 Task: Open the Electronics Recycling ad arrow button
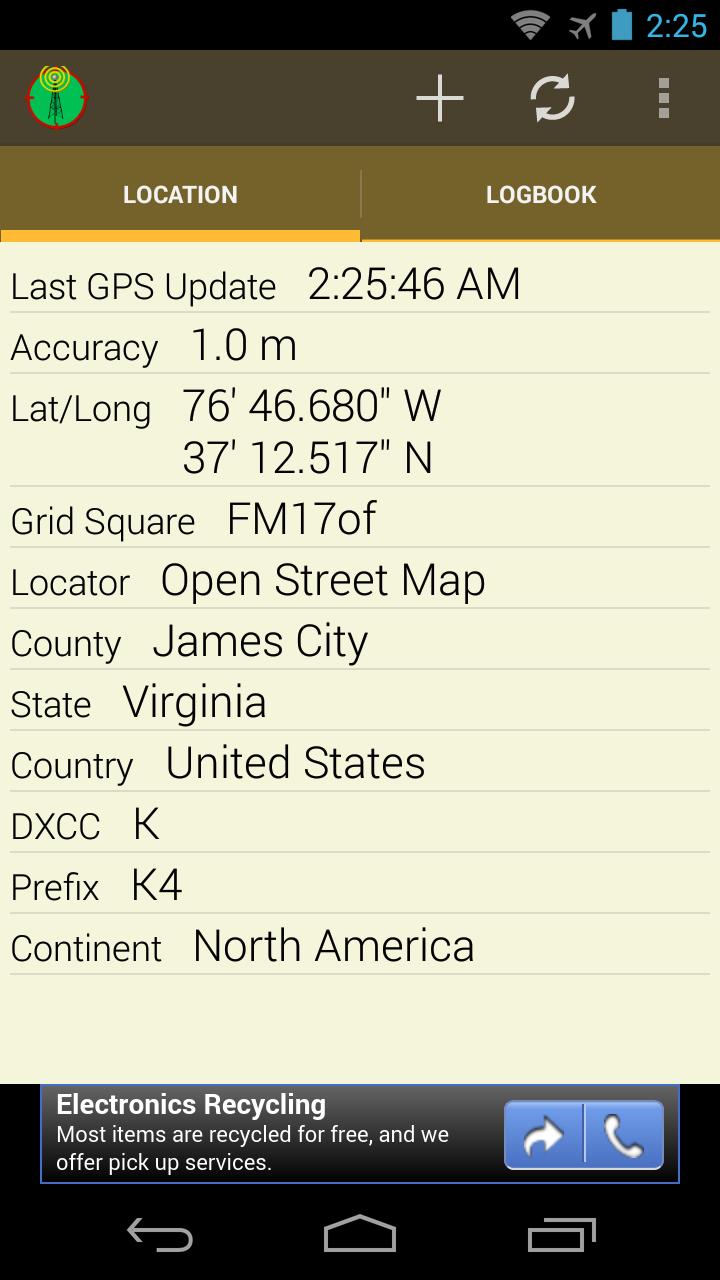tap(544, 1135)
